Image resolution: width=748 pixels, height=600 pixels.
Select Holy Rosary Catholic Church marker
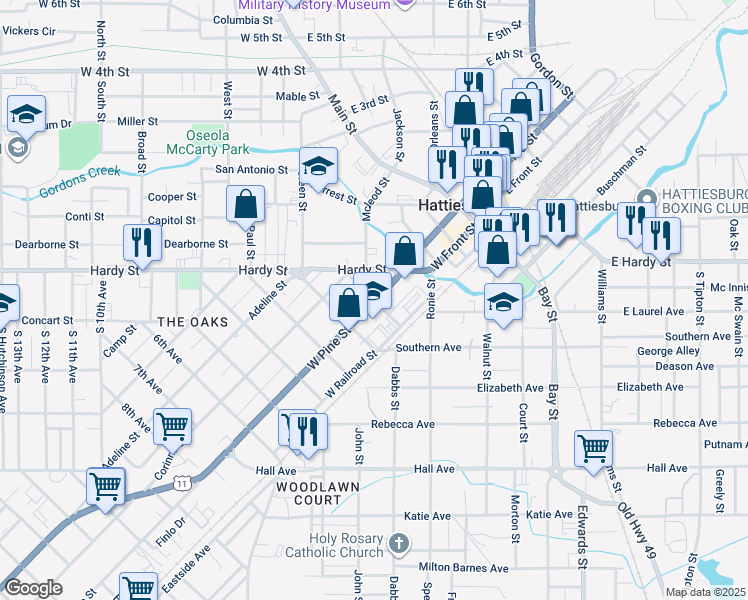398,544
